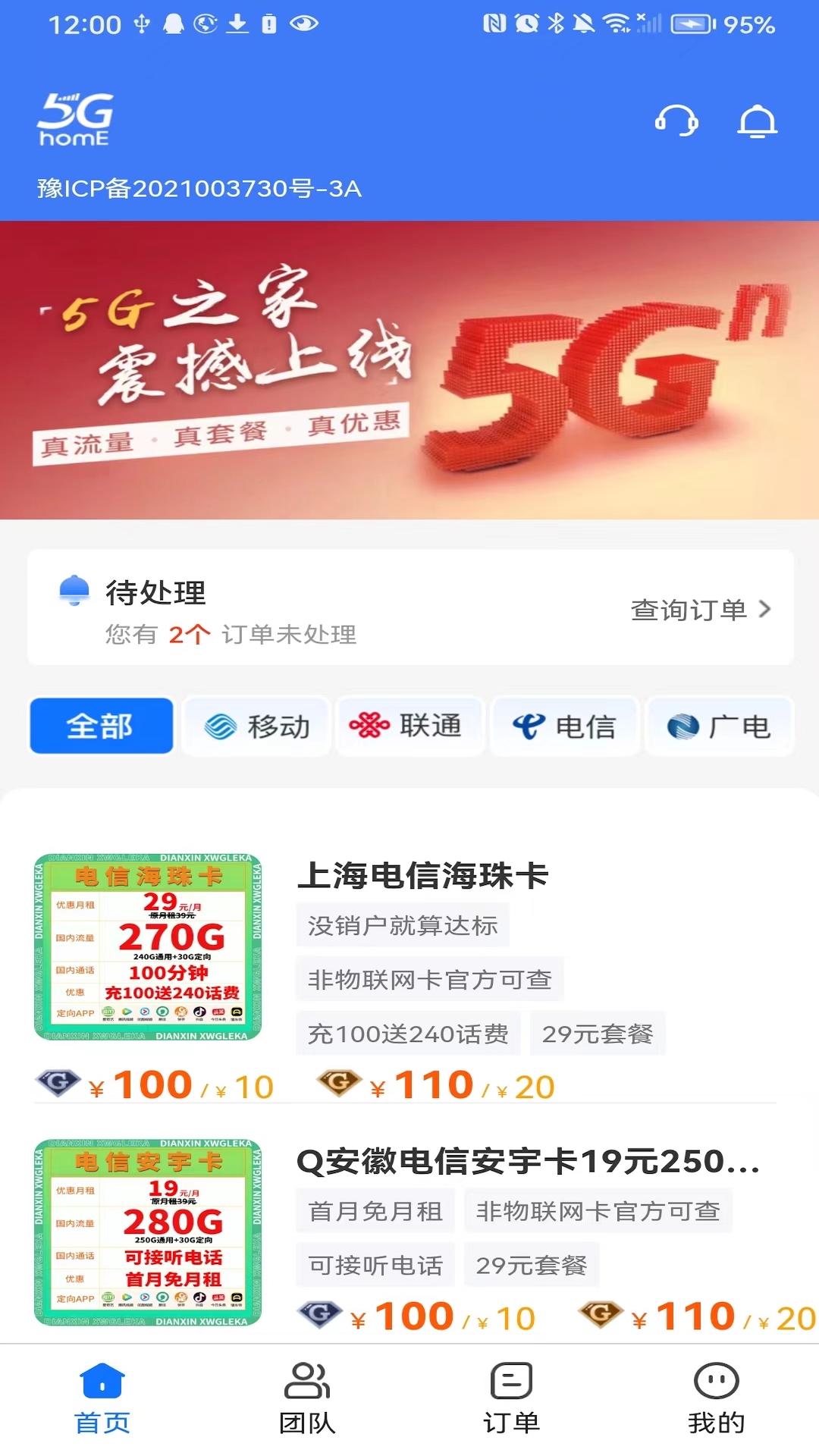This screenshot has height=1456, width=819.
Task: Open the 我的 tab
Action: coord(717,1400)
